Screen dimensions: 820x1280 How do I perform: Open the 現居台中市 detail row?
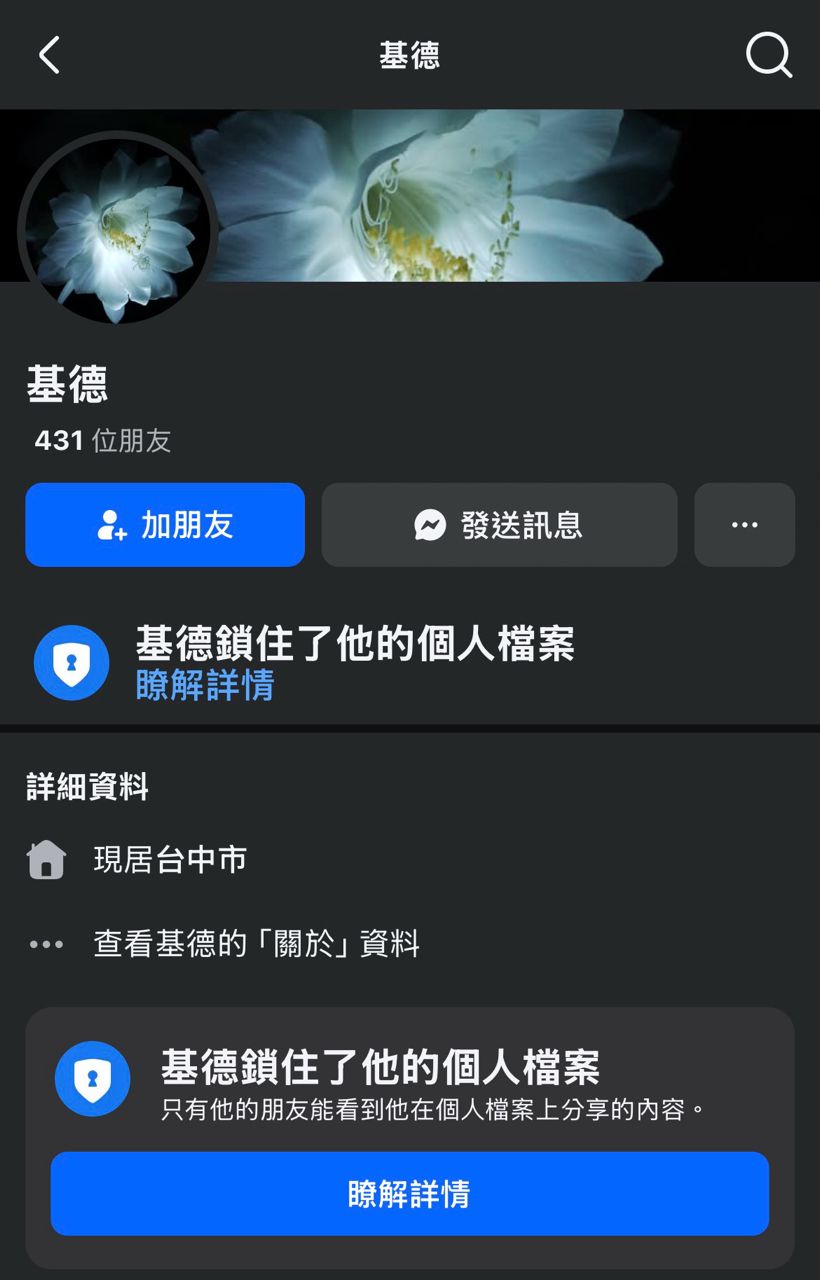[170, 860]
